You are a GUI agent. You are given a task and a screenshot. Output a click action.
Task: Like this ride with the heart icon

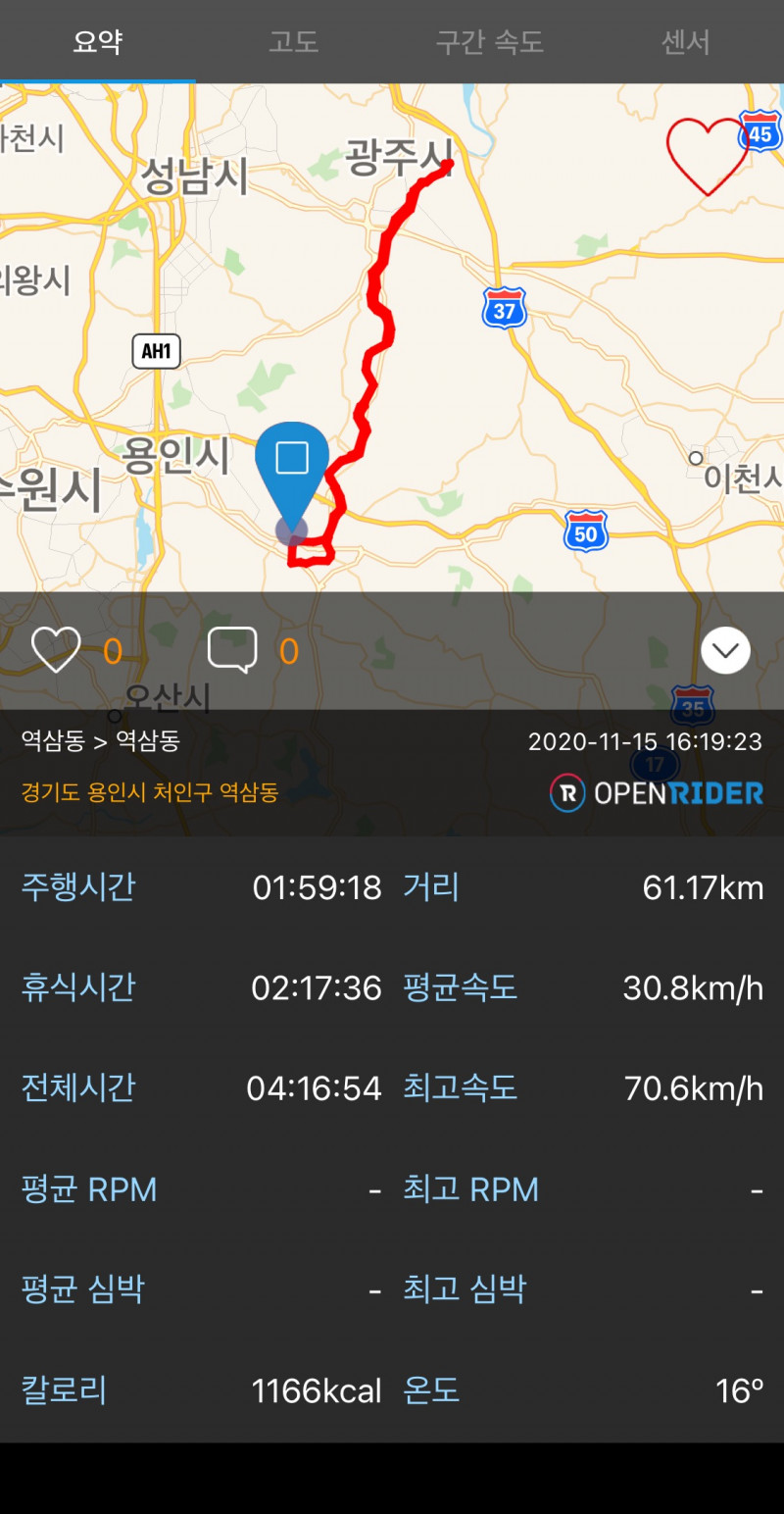(x=56, y=650)
